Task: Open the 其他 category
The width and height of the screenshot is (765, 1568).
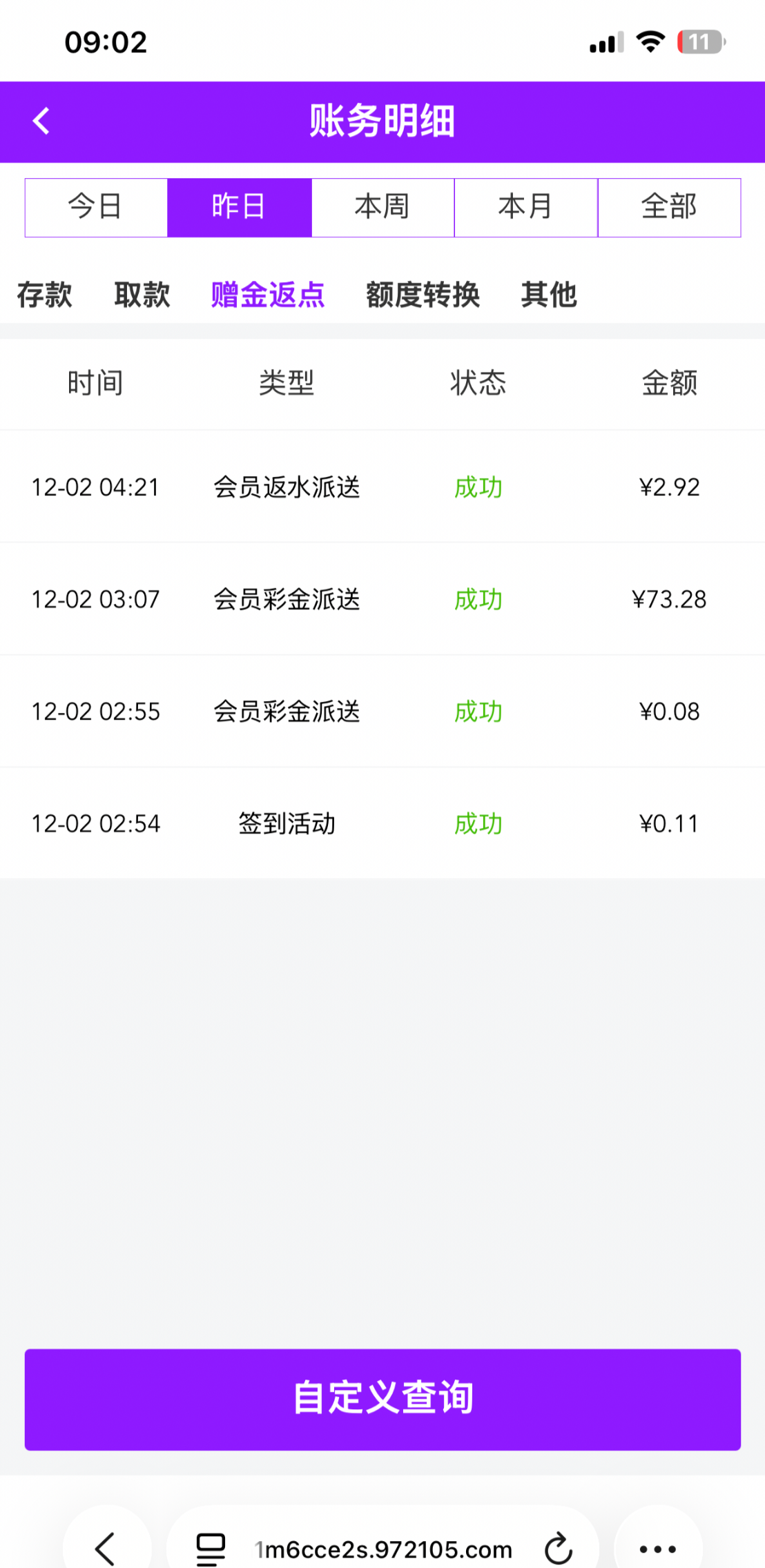Action: point(549,295)
